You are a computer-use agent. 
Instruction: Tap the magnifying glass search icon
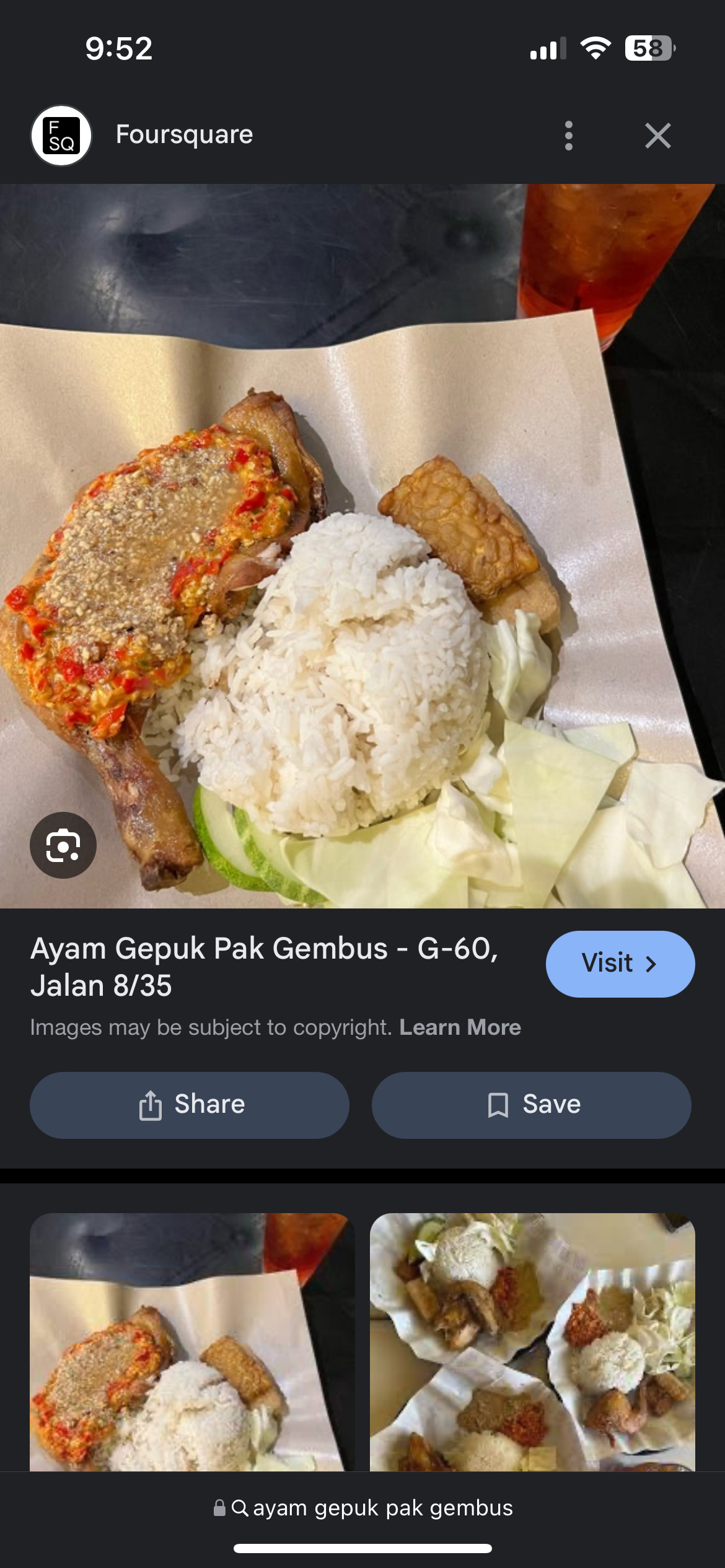point(240,1509)
